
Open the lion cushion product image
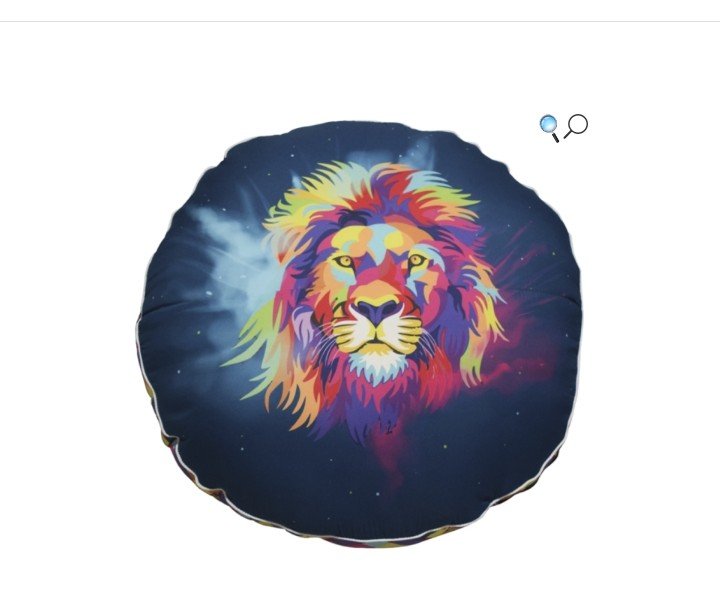[x=359, y=334]
